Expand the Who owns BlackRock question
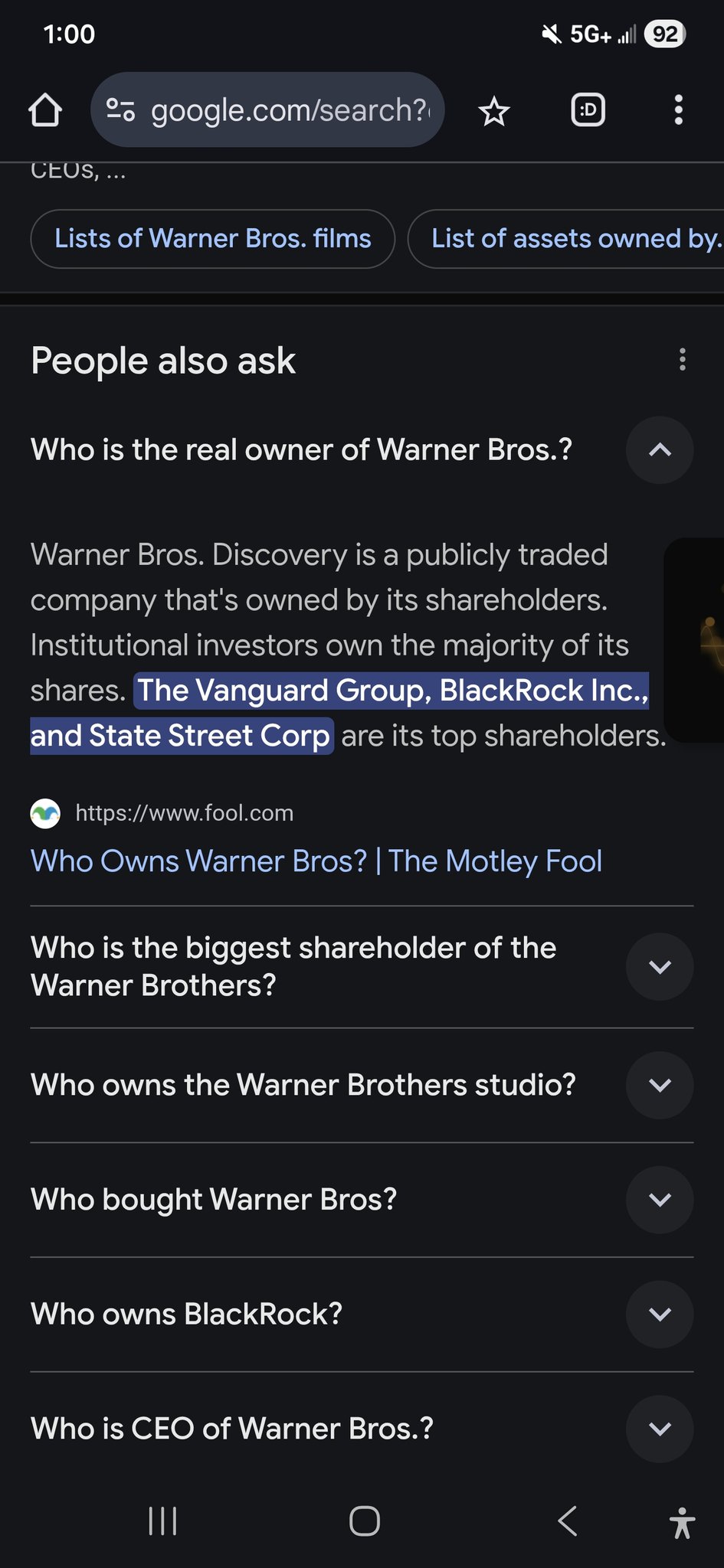Screen dimensions: 724x1568 click(660, 1315)
